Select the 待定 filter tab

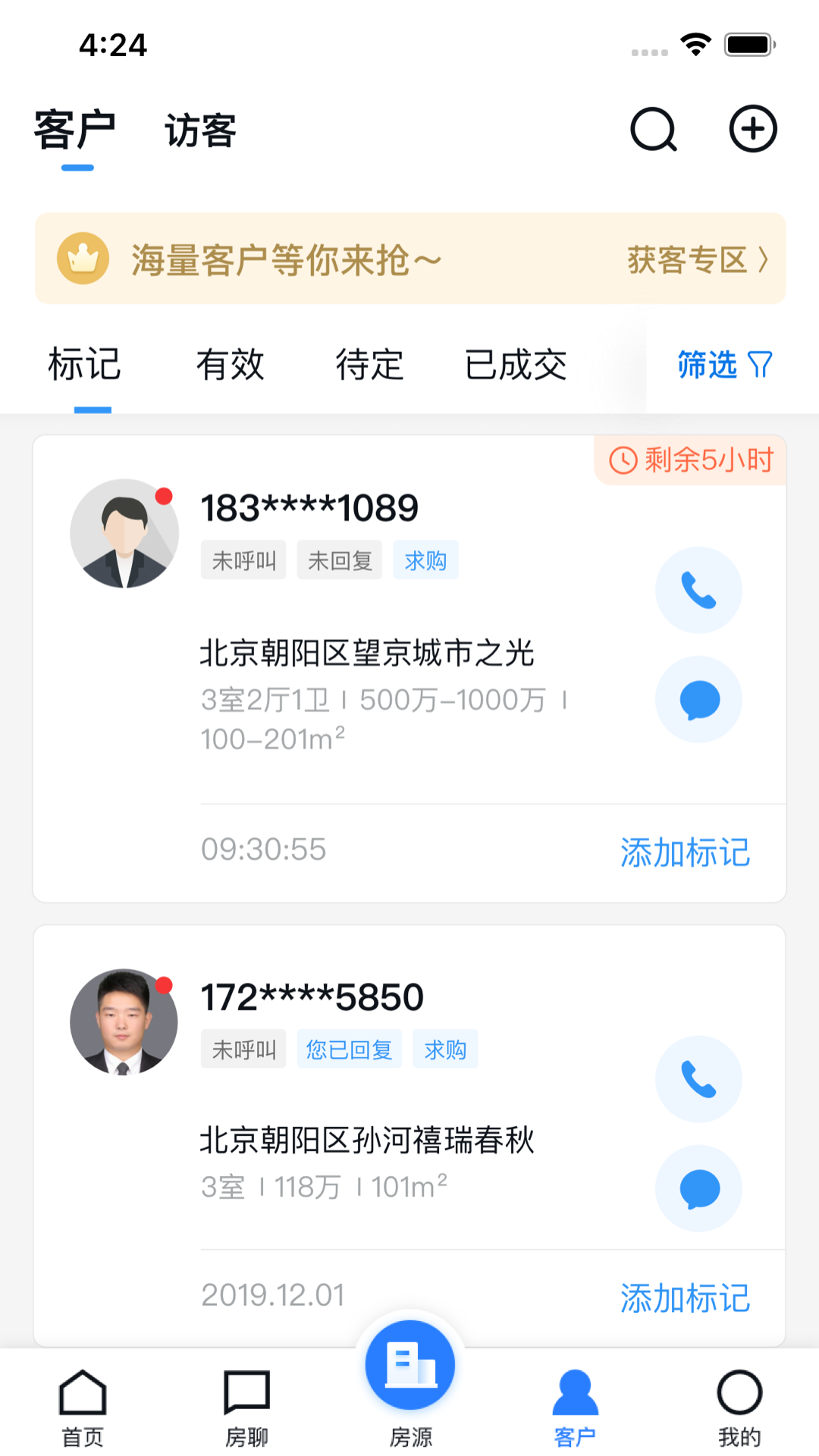(x=369, y=365)
